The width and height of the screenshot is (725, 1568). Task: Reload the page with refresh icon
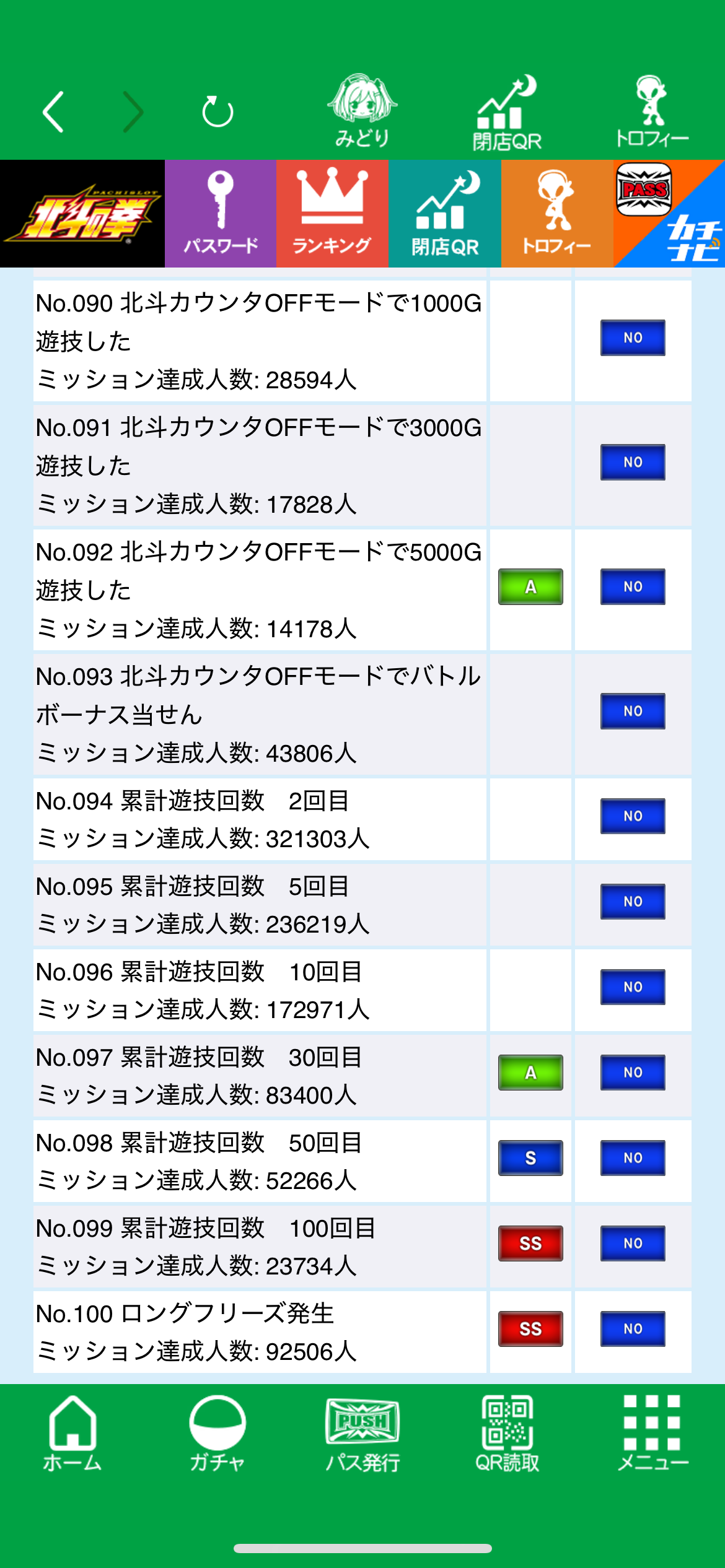217,111
